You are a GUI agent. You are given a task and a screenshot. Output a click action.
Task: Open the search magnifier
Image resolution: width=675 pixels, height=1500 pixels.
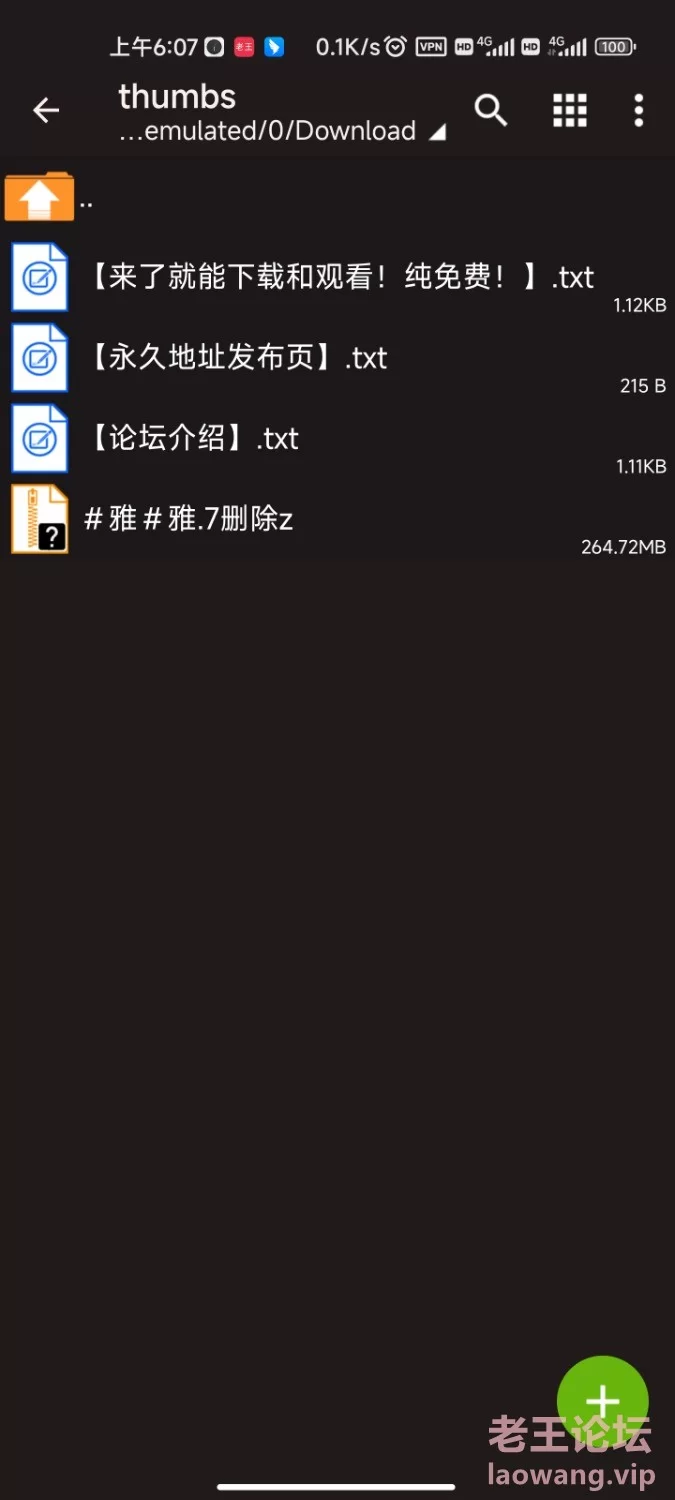coord(491,110)
